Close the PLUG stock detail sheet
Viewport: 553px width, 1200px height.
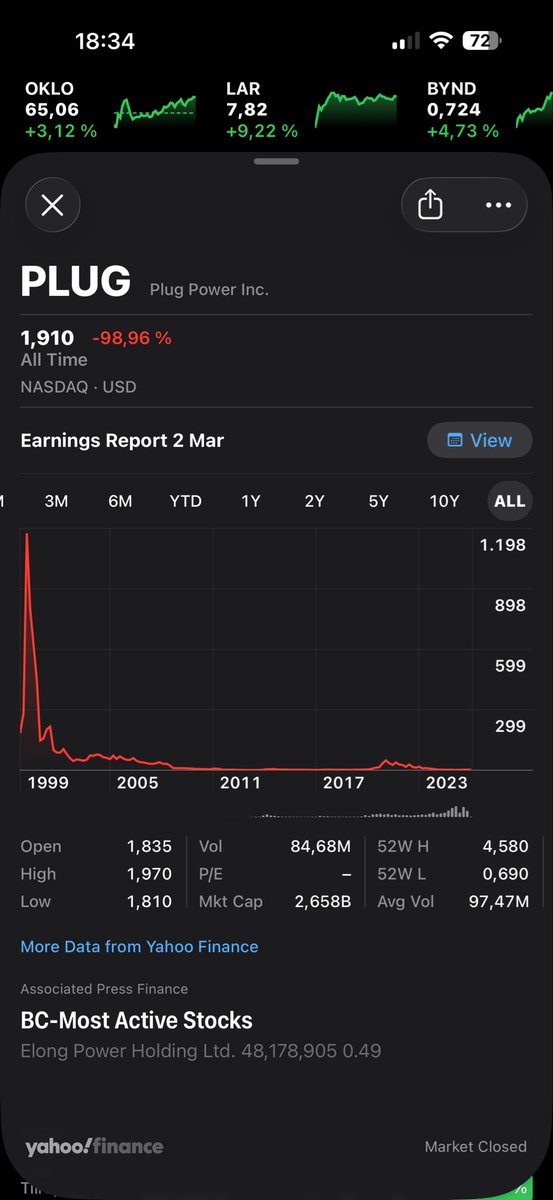point(52,205)
